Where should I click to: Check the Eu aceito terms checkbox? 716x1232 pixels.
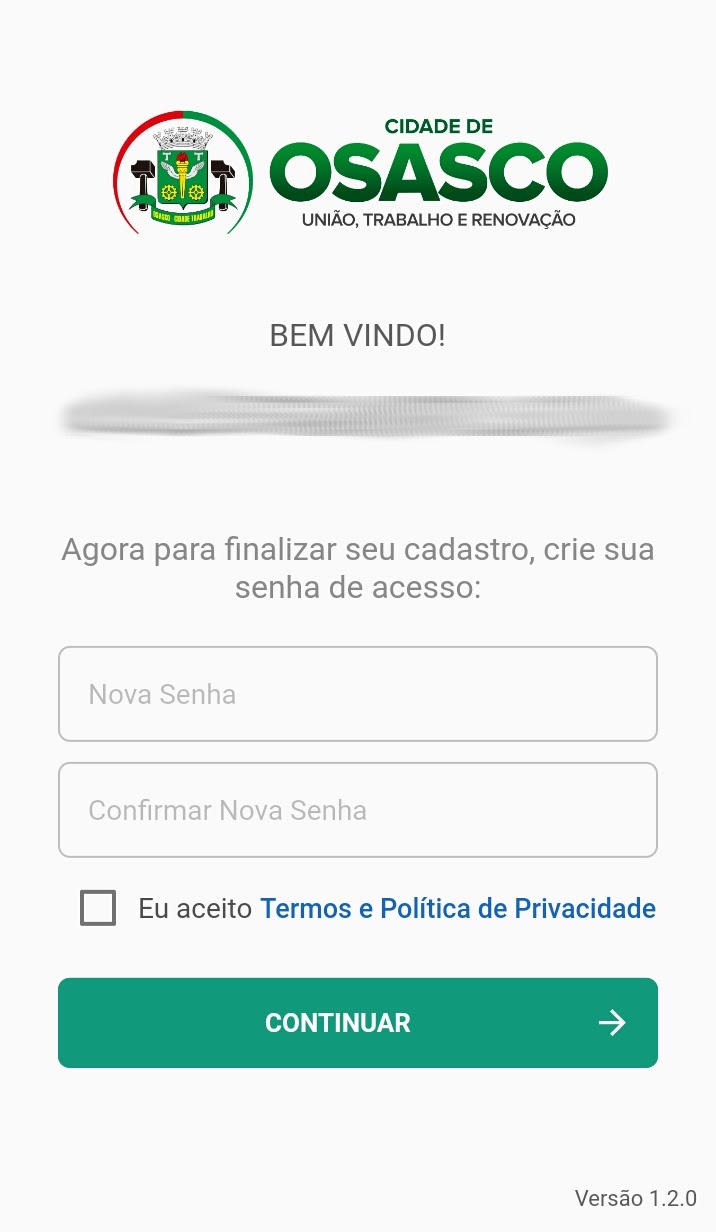98,908
